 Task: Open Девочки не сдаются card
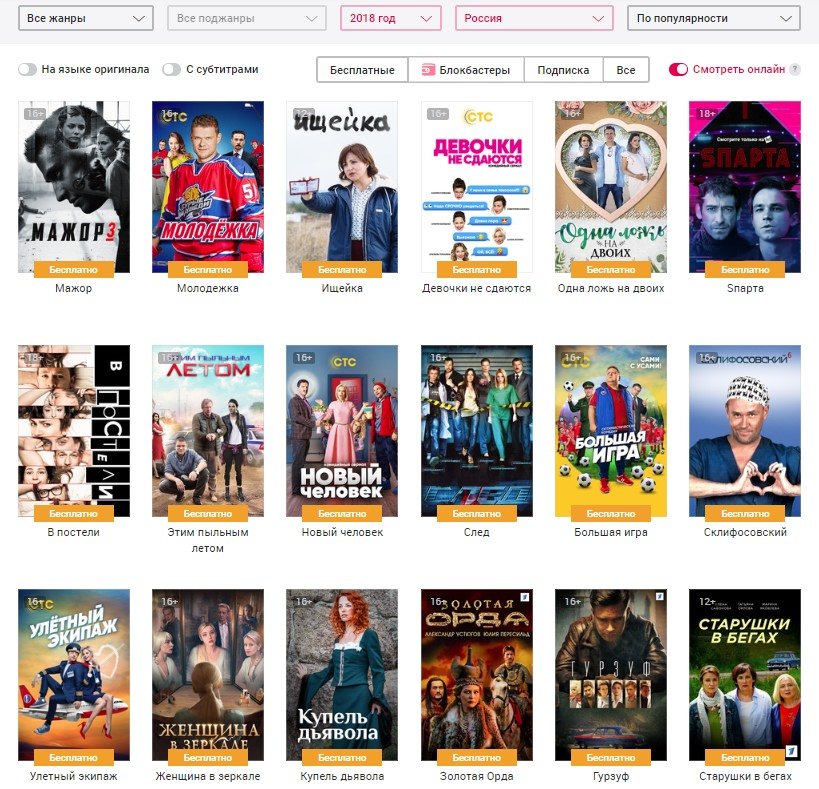pyautogui.click(x=477, y=187)
